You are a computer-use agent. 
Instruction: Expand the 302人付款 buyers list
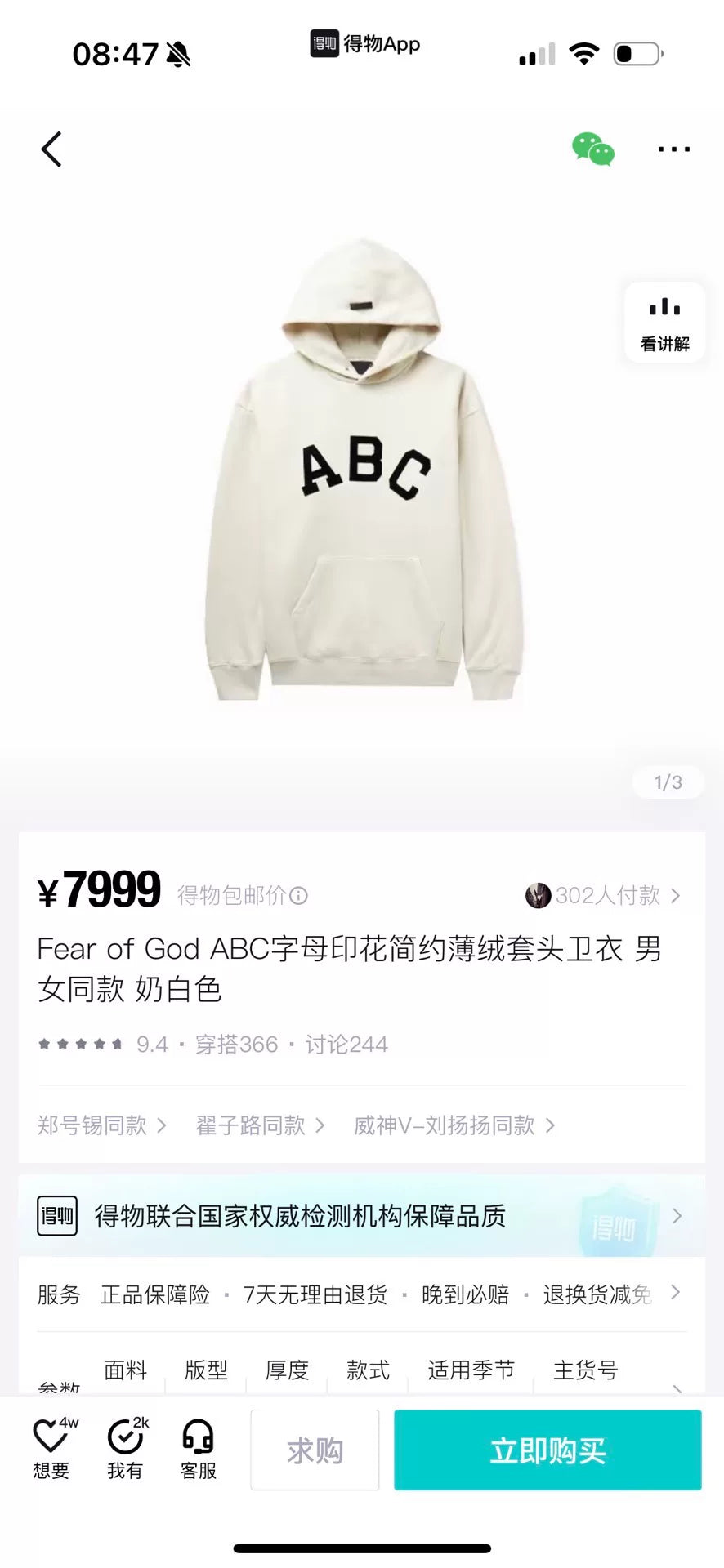coord(607,895)
